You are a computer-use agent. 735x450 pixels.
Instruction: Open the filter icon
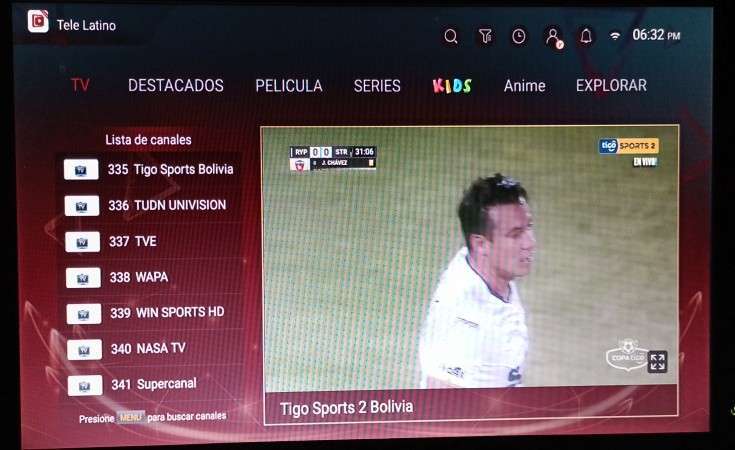(x=485, y=36)
